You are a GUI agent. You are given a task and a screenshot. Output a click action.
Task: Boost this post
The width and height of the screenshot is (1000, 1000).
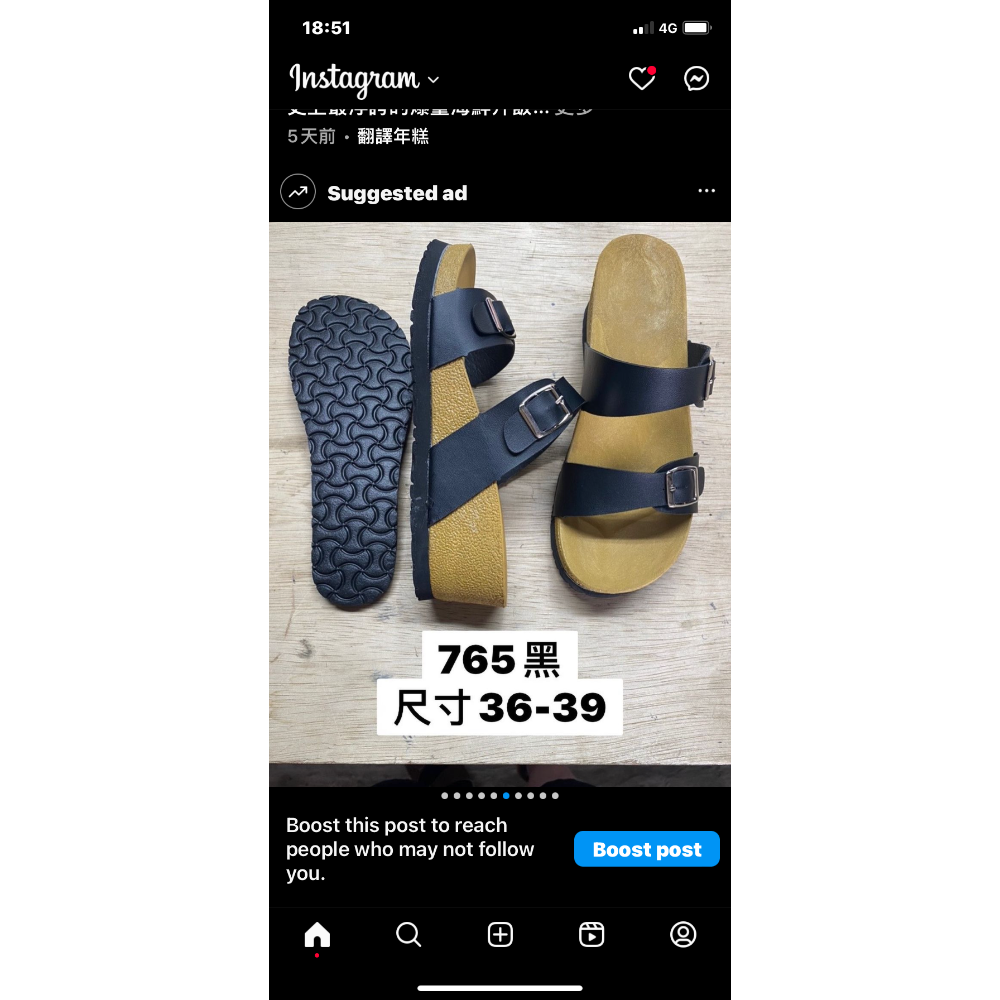[646, 849]
